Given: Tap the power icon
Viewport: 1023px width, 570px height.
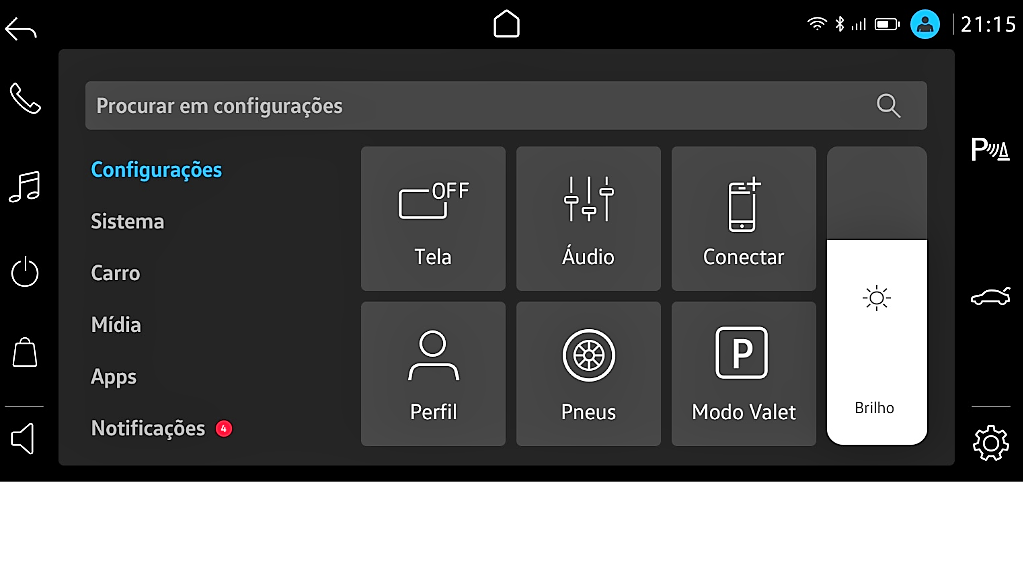Looking at the screenshot, I should [25, 273].
